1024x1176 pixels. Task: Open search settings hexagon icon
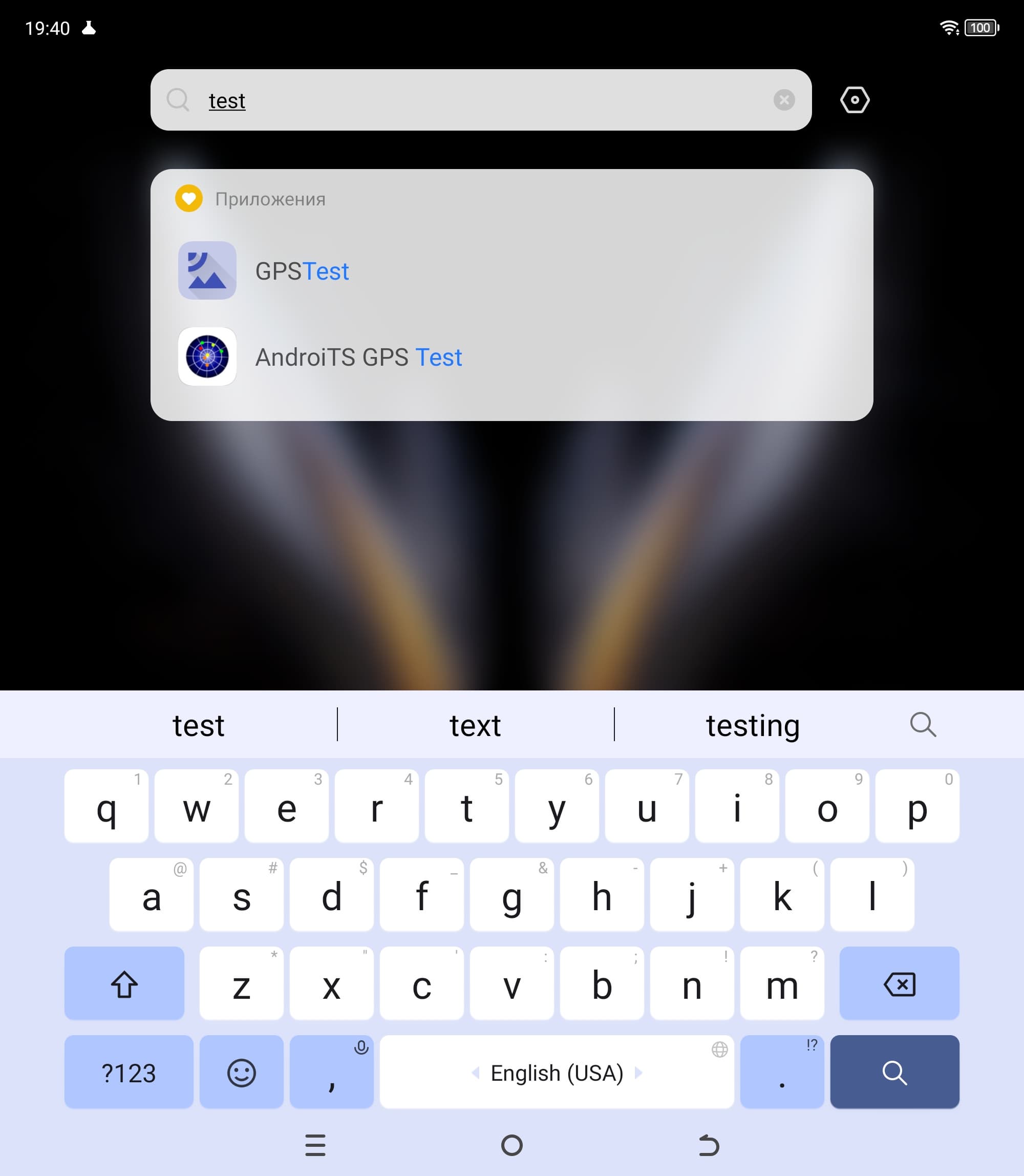click(x=855, y=100)
